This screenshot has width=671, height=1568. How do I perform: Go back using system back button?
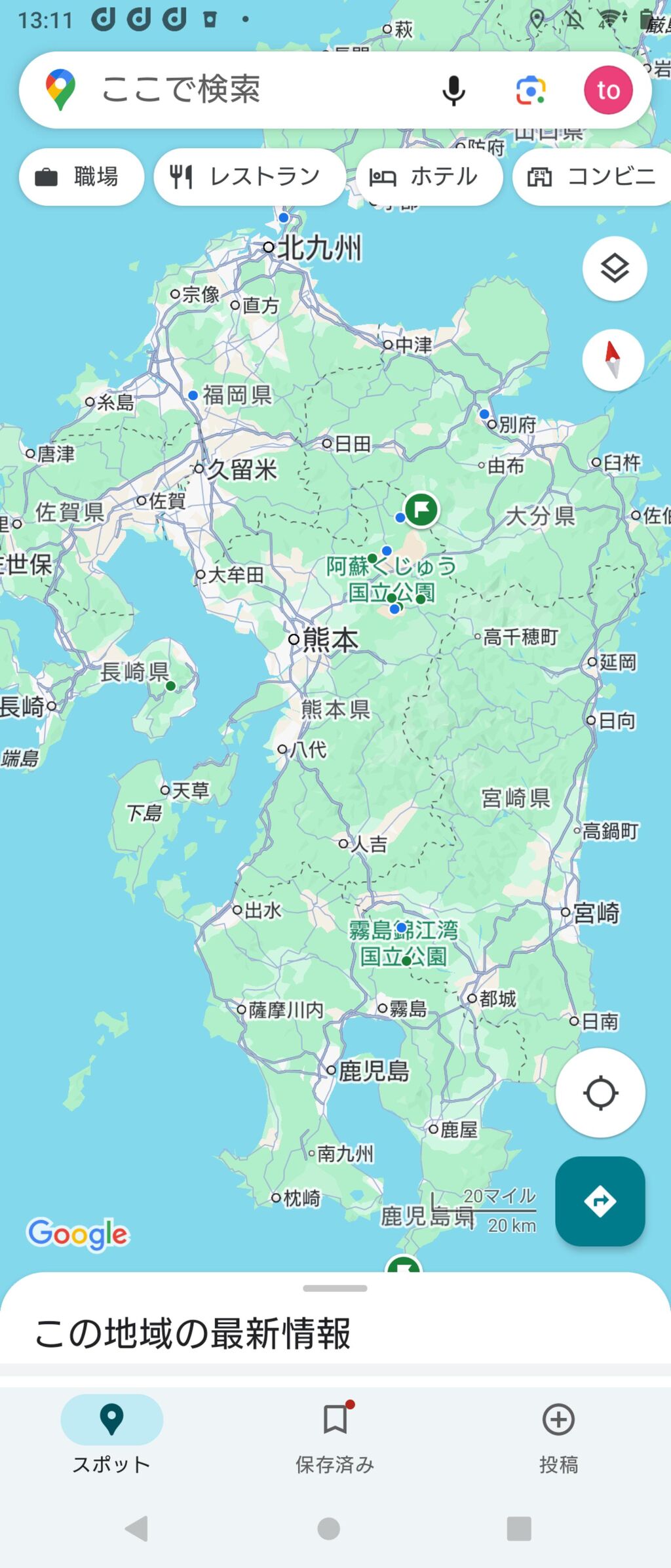pos(136,1529)
